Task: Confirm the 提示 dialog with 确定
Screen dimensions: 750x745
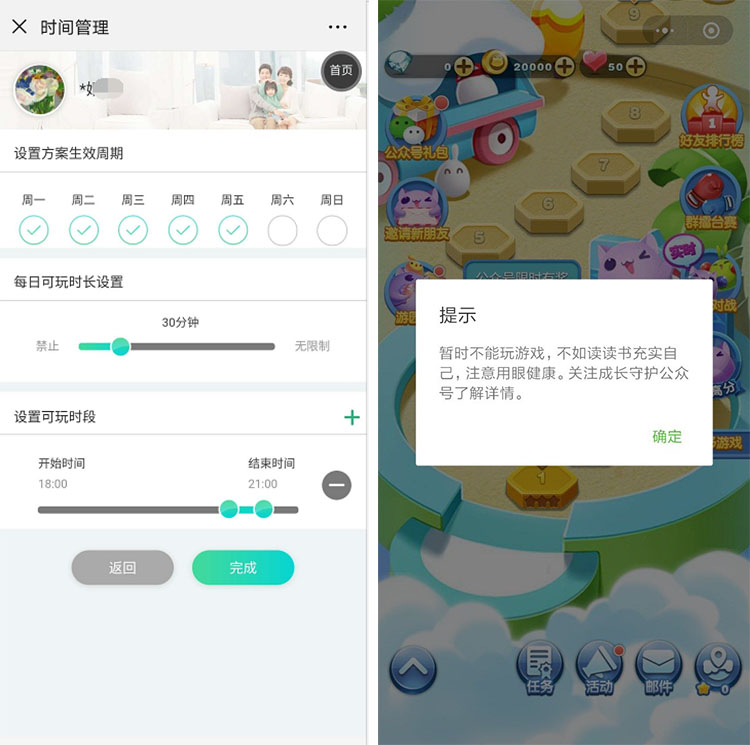Action: tap(667, 436)
